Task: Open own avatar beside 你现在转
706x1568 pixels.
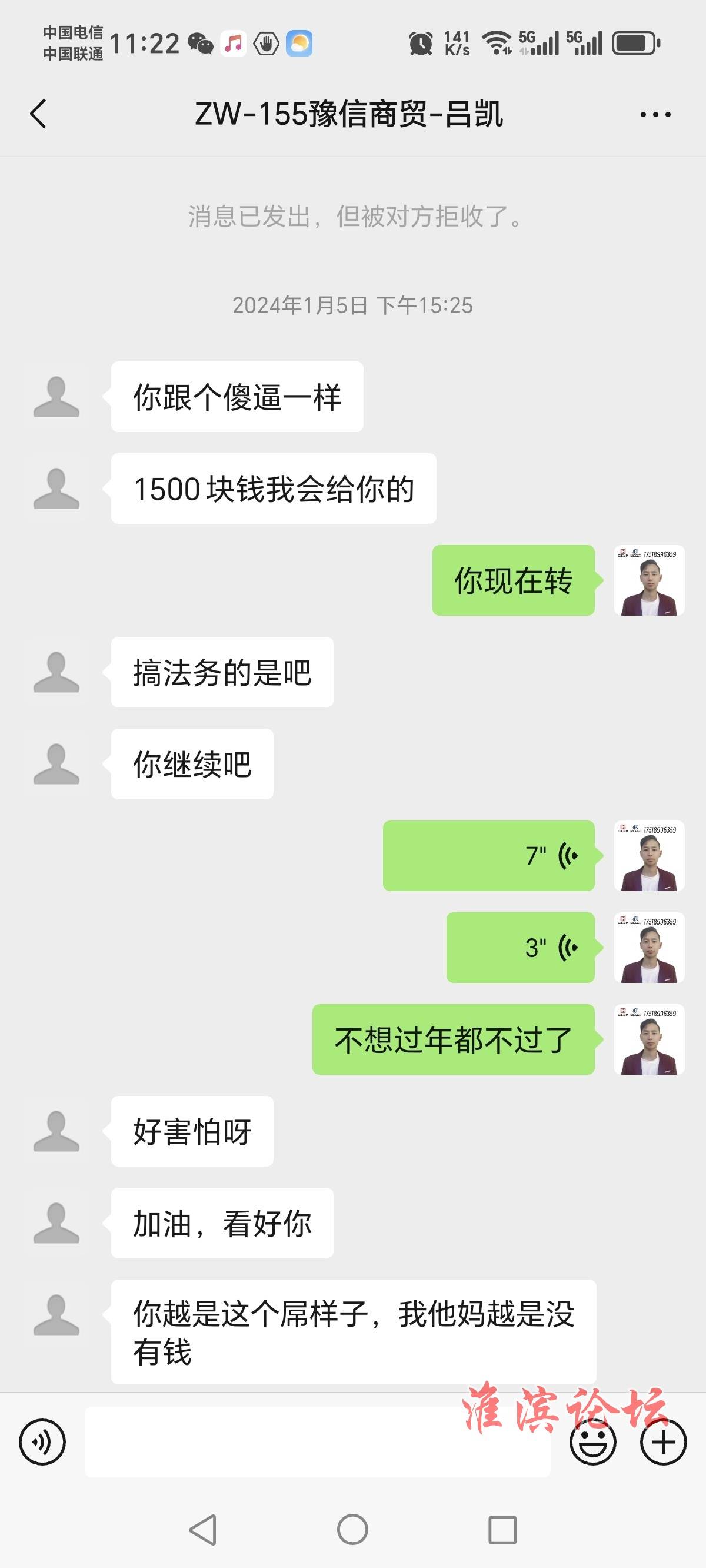Action: tap(649, 580)
